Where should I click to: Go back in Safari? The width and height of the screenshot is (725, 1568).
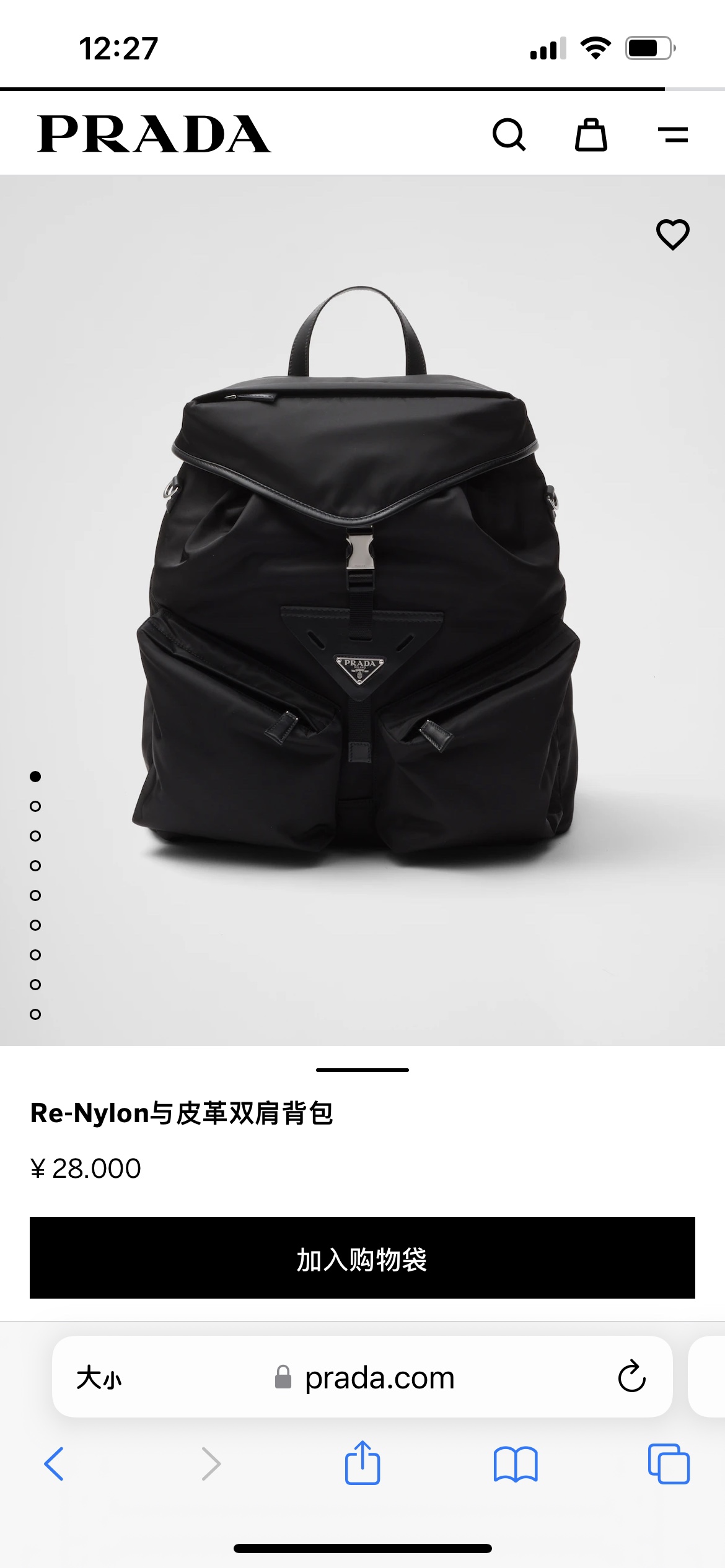tap(55, 1464)
